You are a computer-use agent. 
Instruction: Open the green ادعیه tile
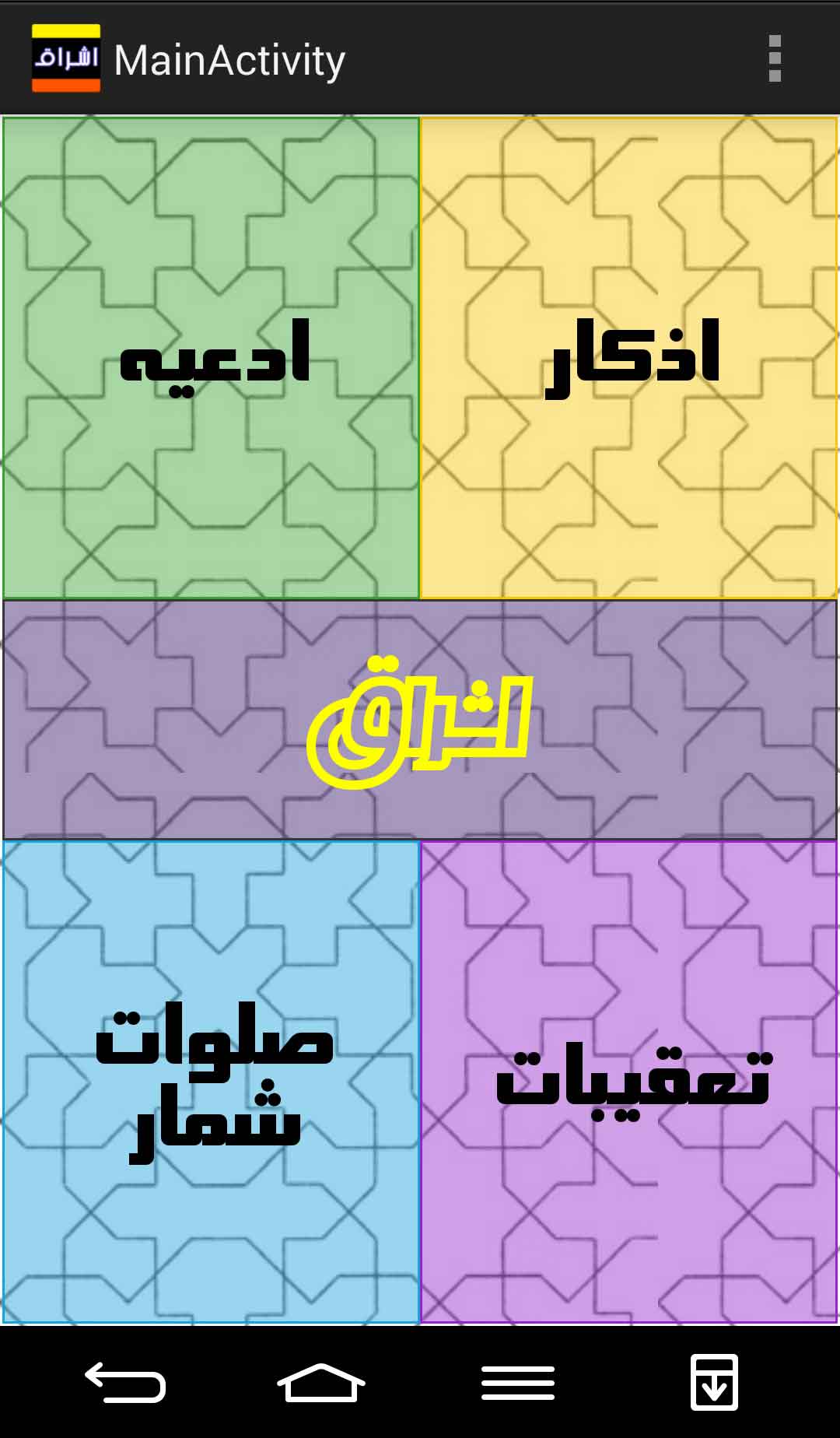pos(211,358)
